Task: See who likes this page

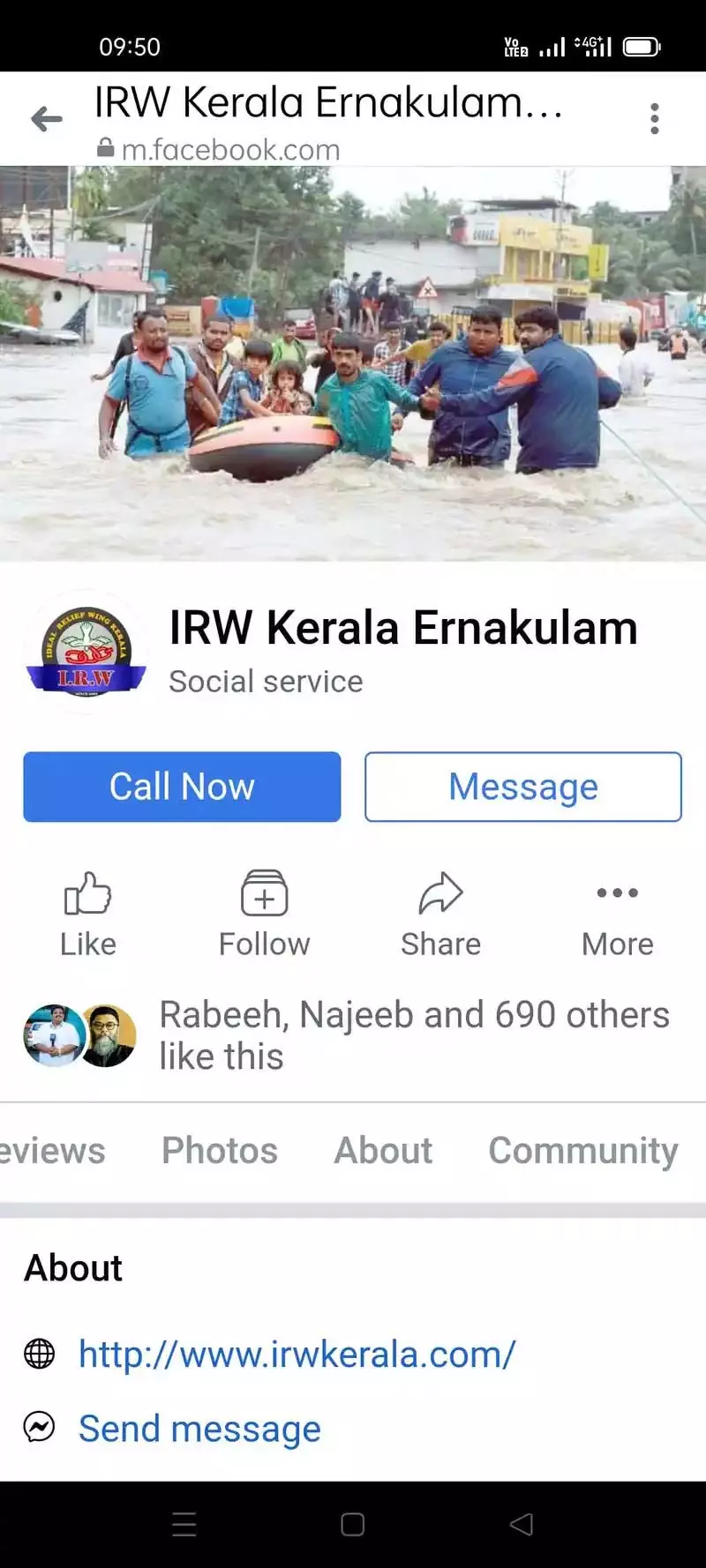Action: tap(413, 1035)
